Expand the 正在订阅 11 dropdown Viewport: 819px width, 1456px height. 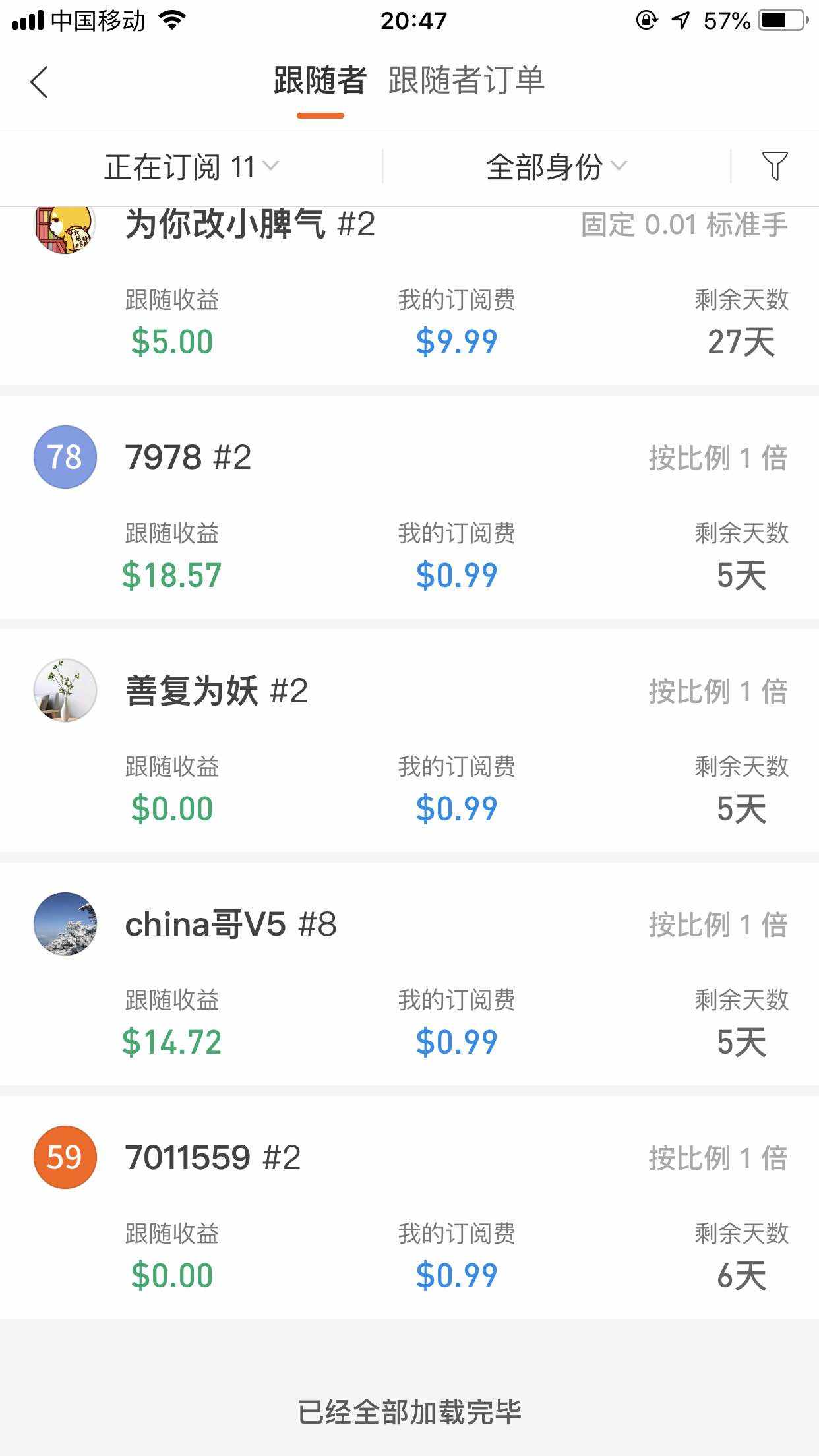tap(191, 166)
